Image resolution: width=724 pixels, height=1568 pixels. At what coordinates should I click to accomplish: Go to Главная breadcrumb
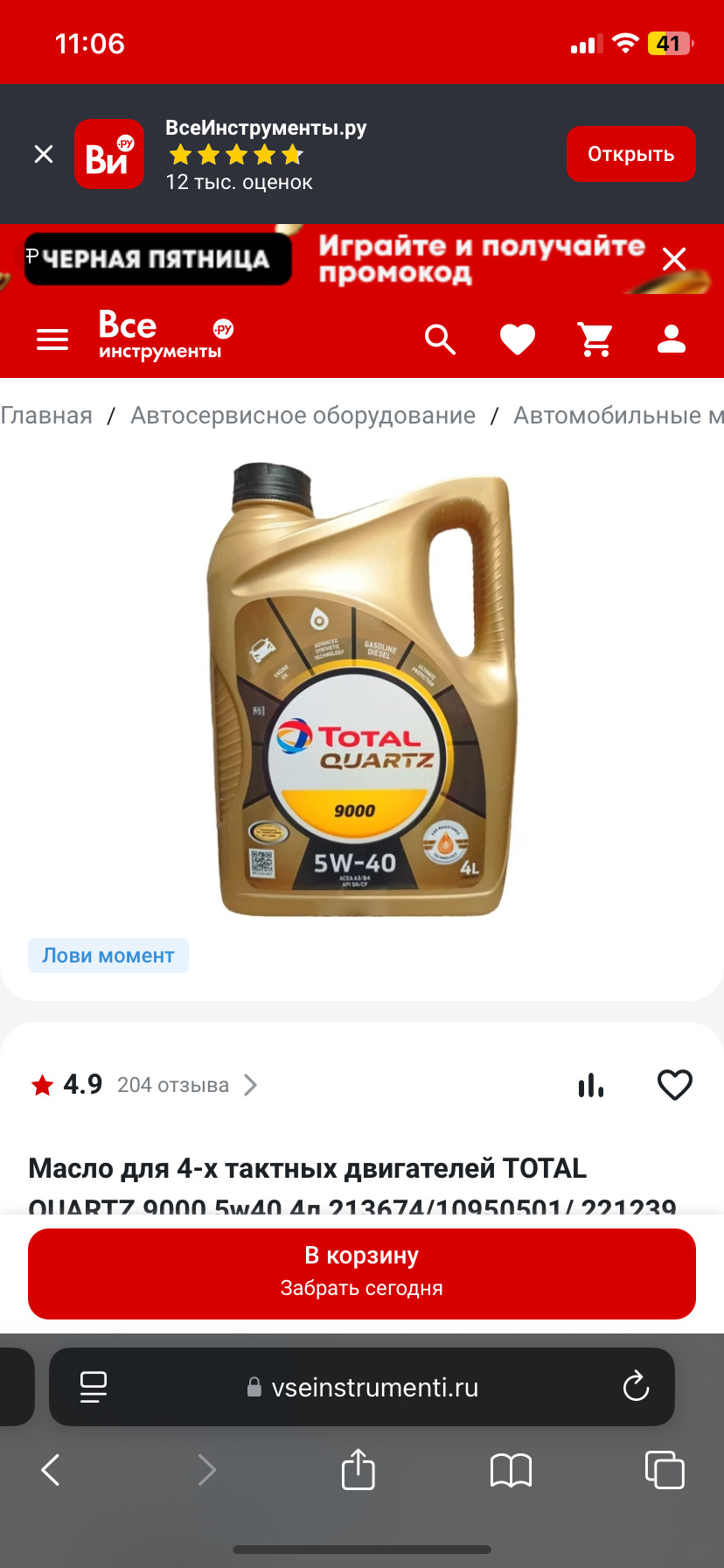(46, 416)
